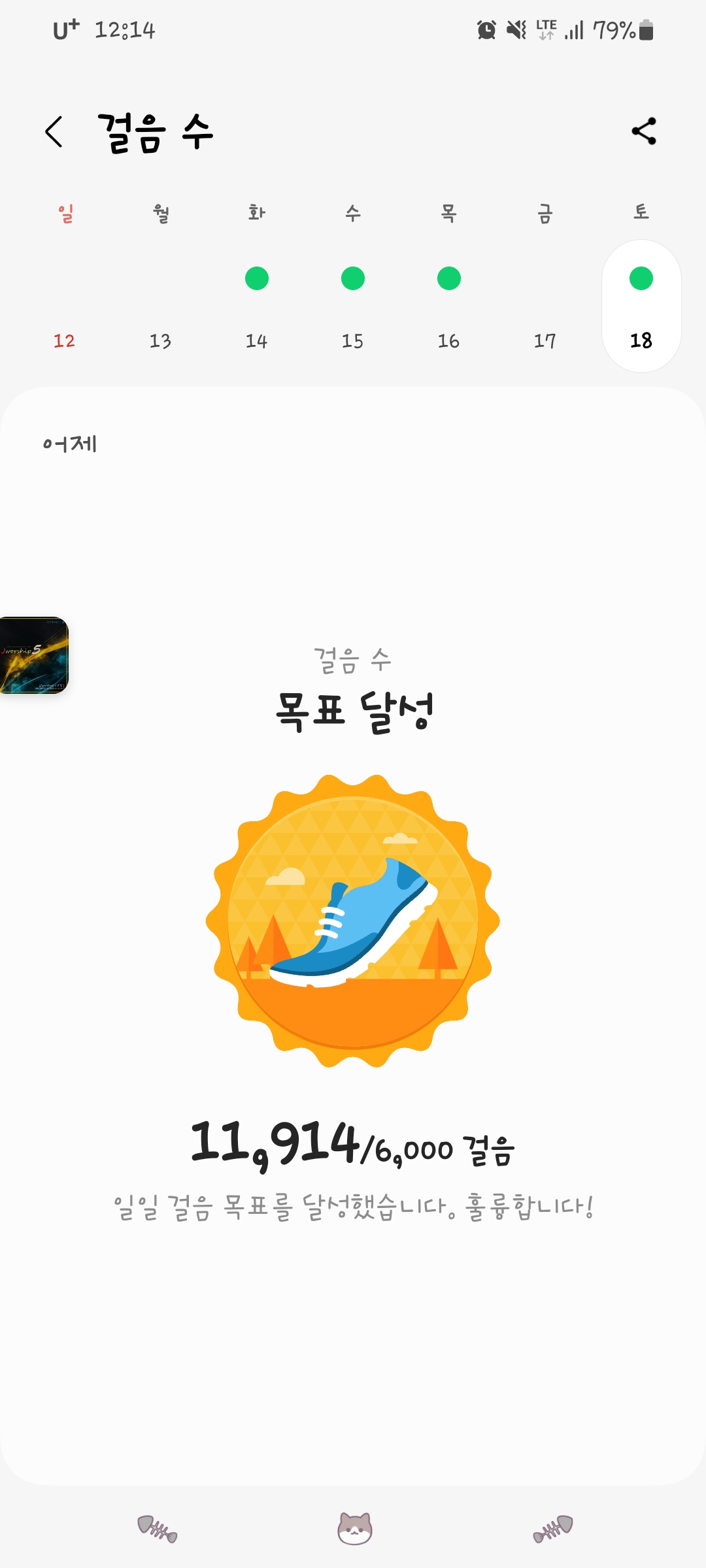Share the step count result

click(x=644, y=131)
